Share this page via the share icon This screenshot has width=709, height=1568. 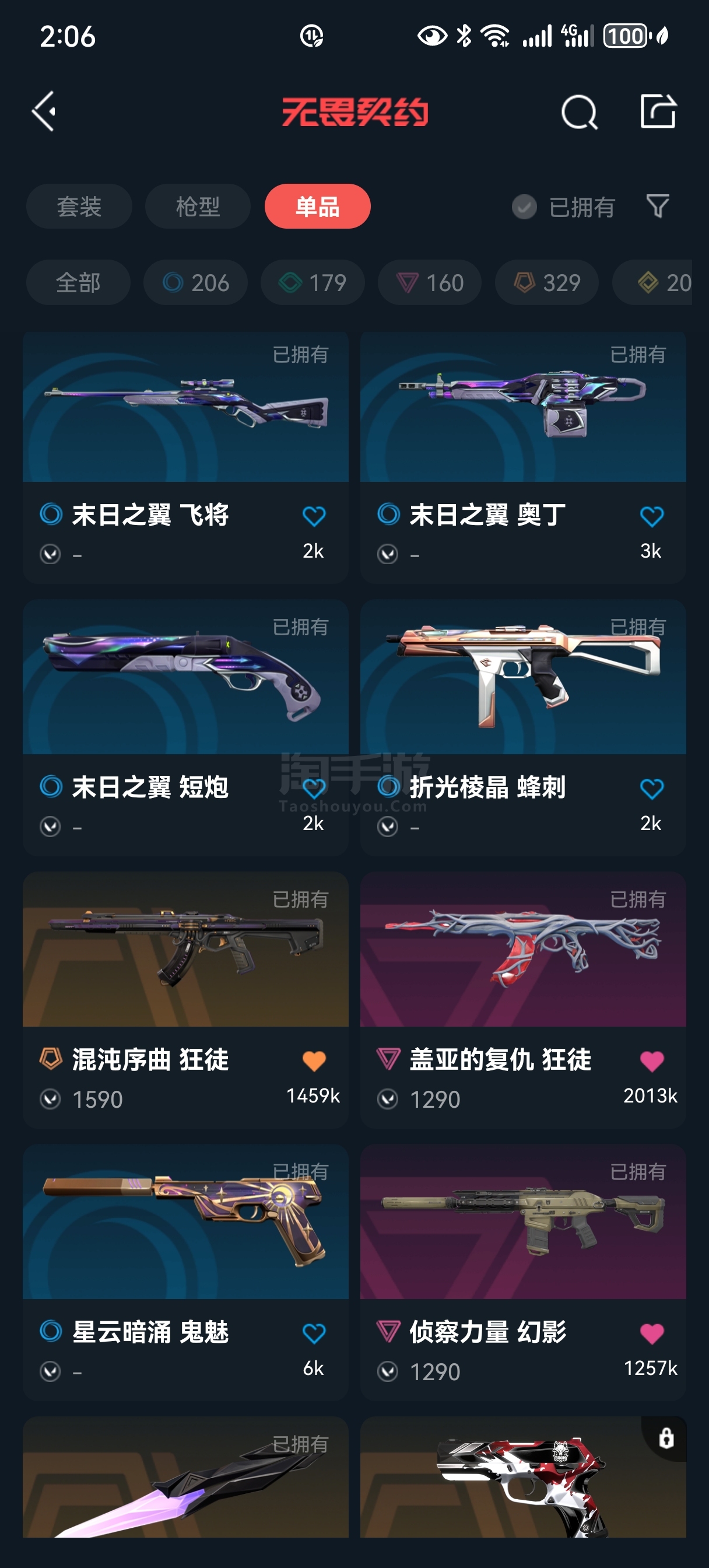pyautogui.click(x=658, y=111)
